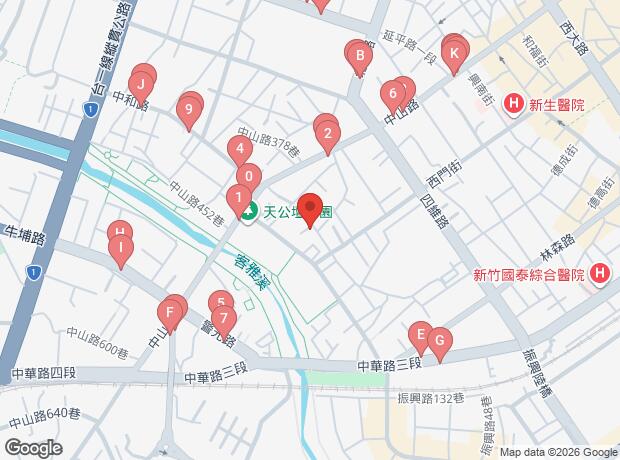The width and height of the screenshot is (620, 460).
Task: Open the 新竹國泰綜合醫院 place icon
Action: pyautogui.click(x=599, y=273)
